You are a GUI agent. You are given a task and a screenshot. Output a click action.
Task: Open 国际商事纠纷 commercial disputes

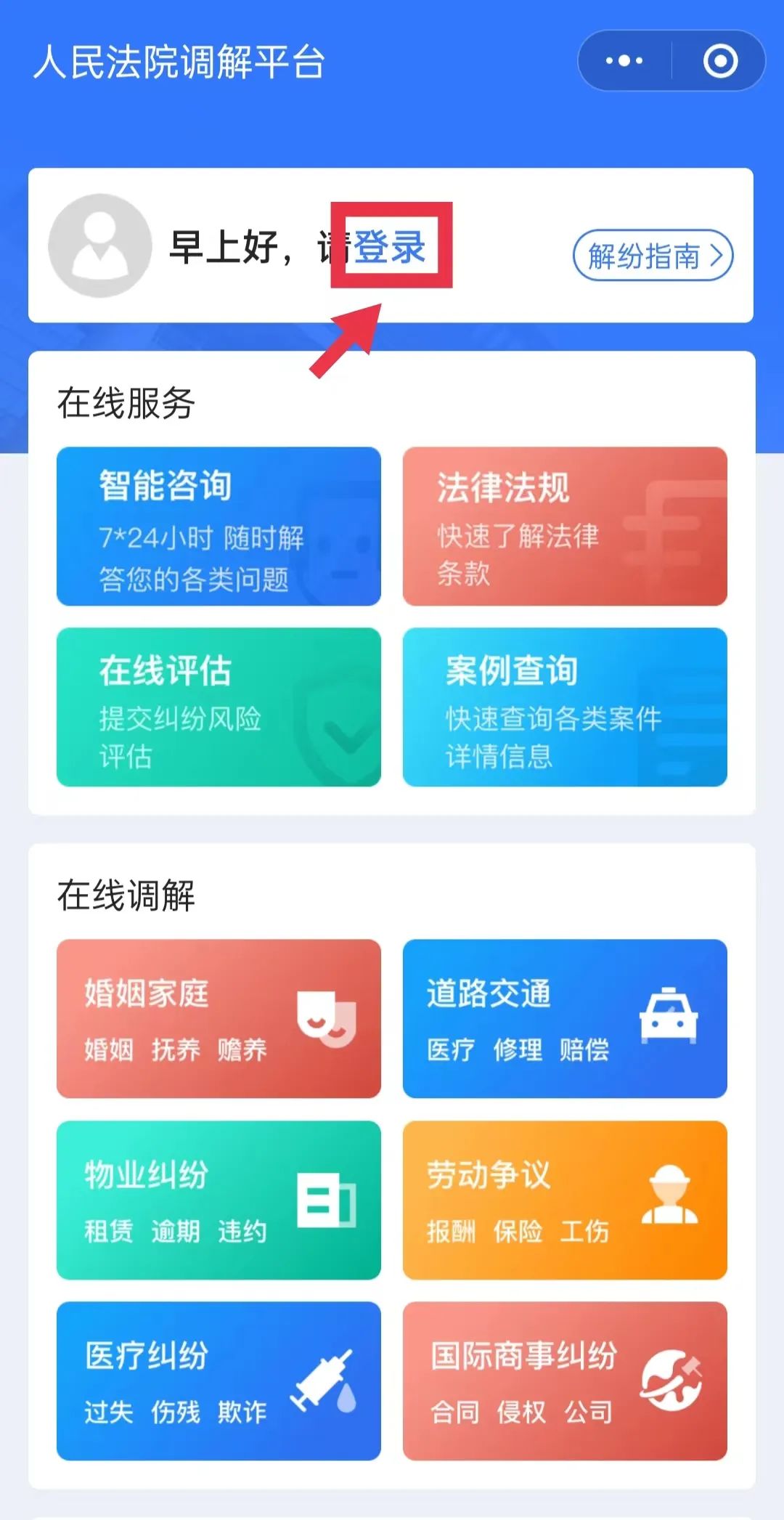click(565, 1381)
